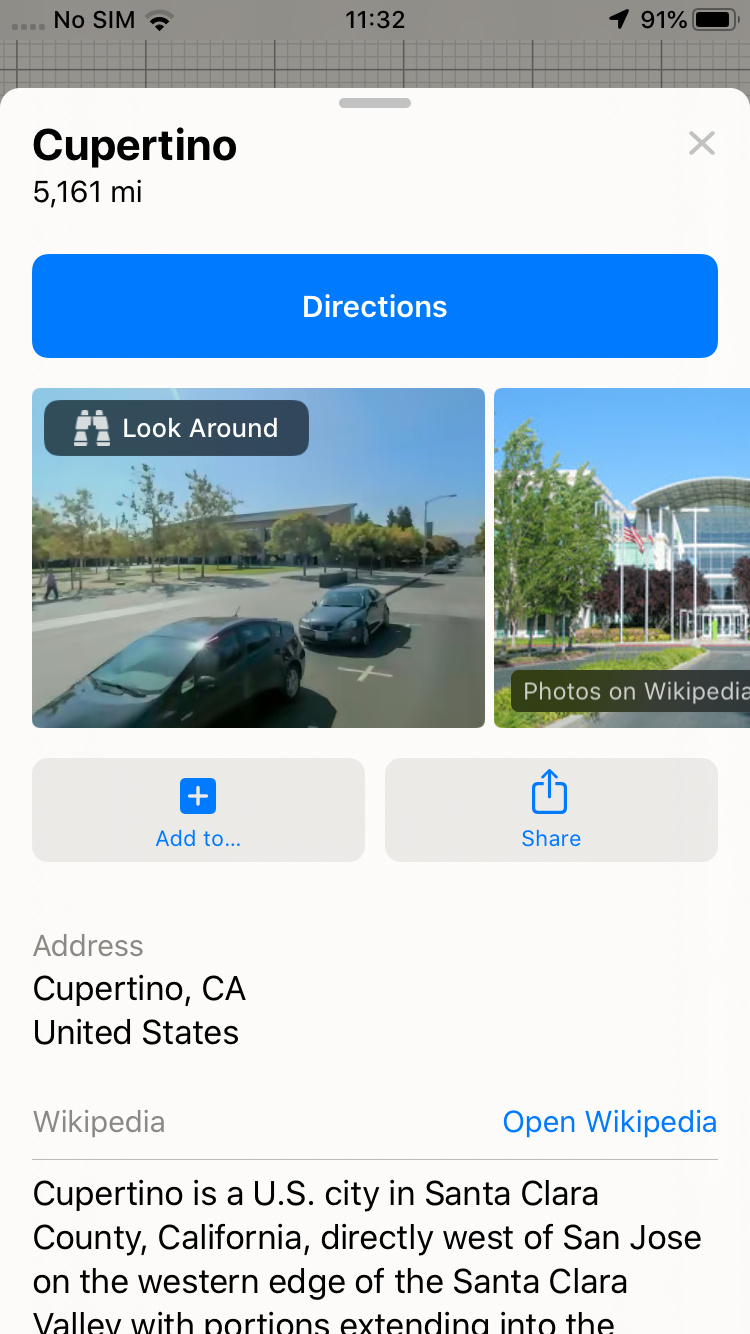Screen dimensions: 750x1334
Task: Tap the plus icon above Add to...
Action: coord(197,796)
